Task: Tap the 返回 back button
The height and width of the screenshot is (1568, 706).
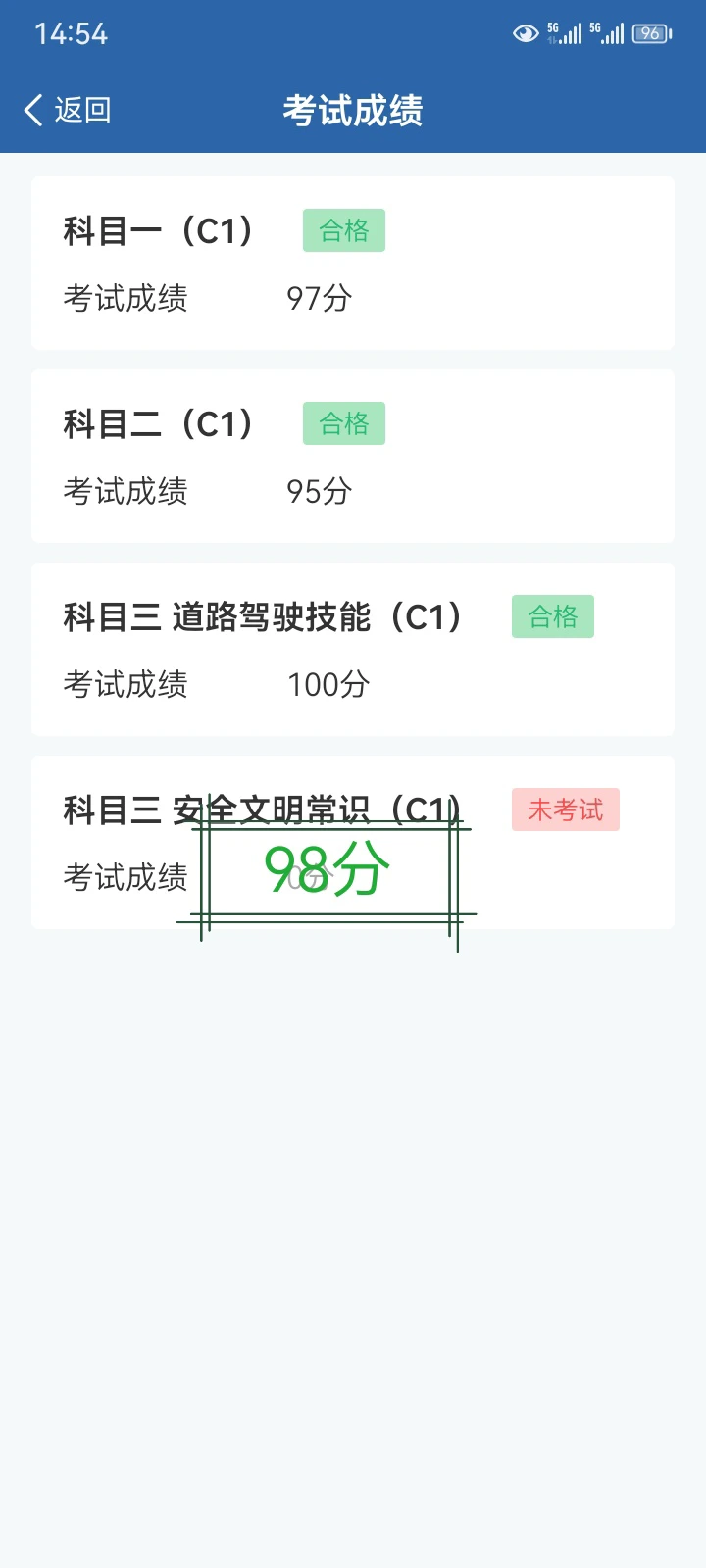Action: (68, 110)
